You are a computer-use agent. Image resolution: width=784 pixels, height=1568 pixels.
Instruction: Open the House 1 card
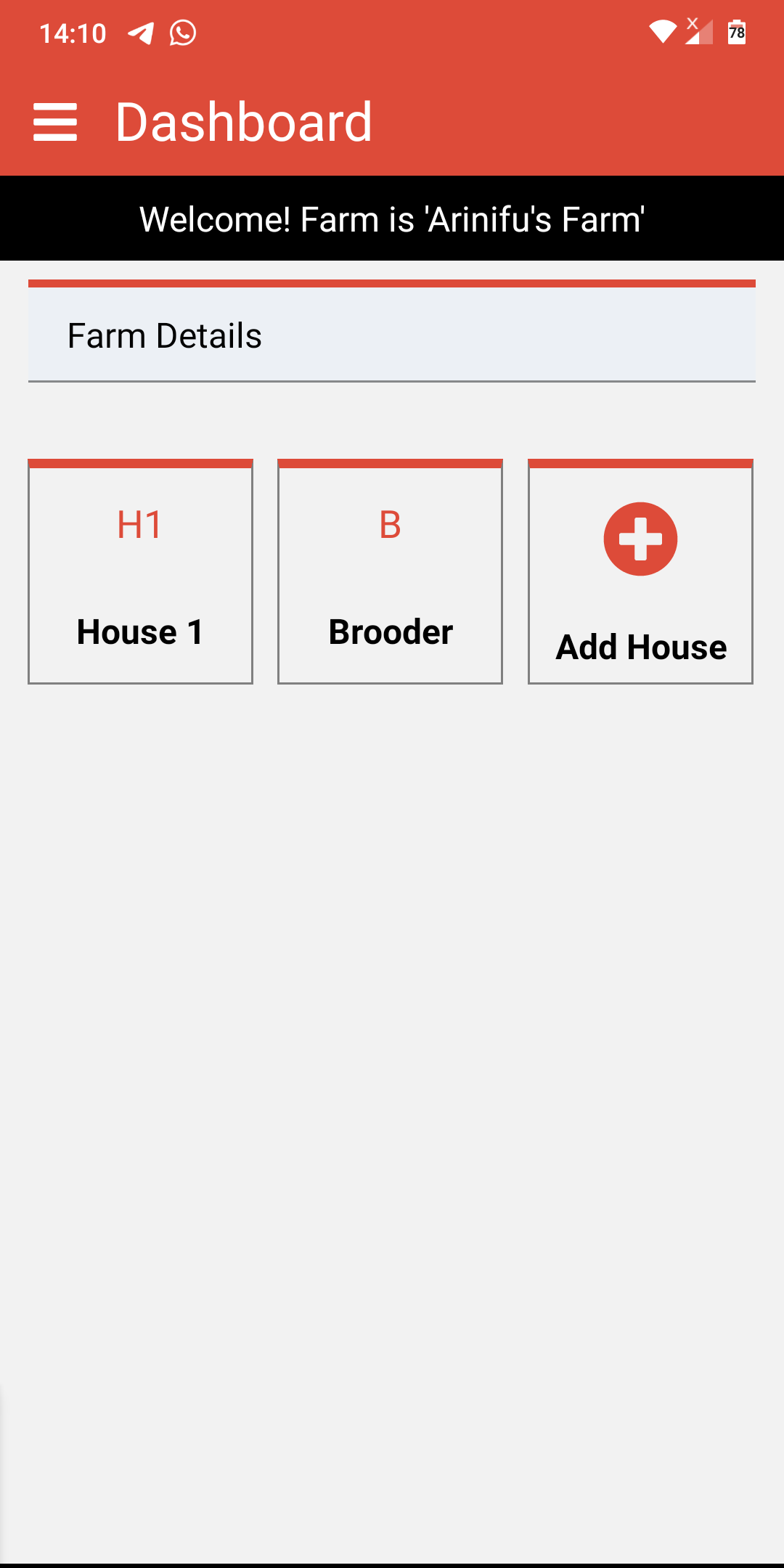point(141,571)
